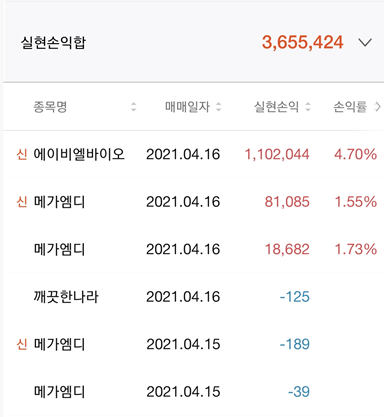Image resolution: width=384 pixels, height=417 pixels.
Task: Sort the list by 실현손익
Action: [308, 107]
